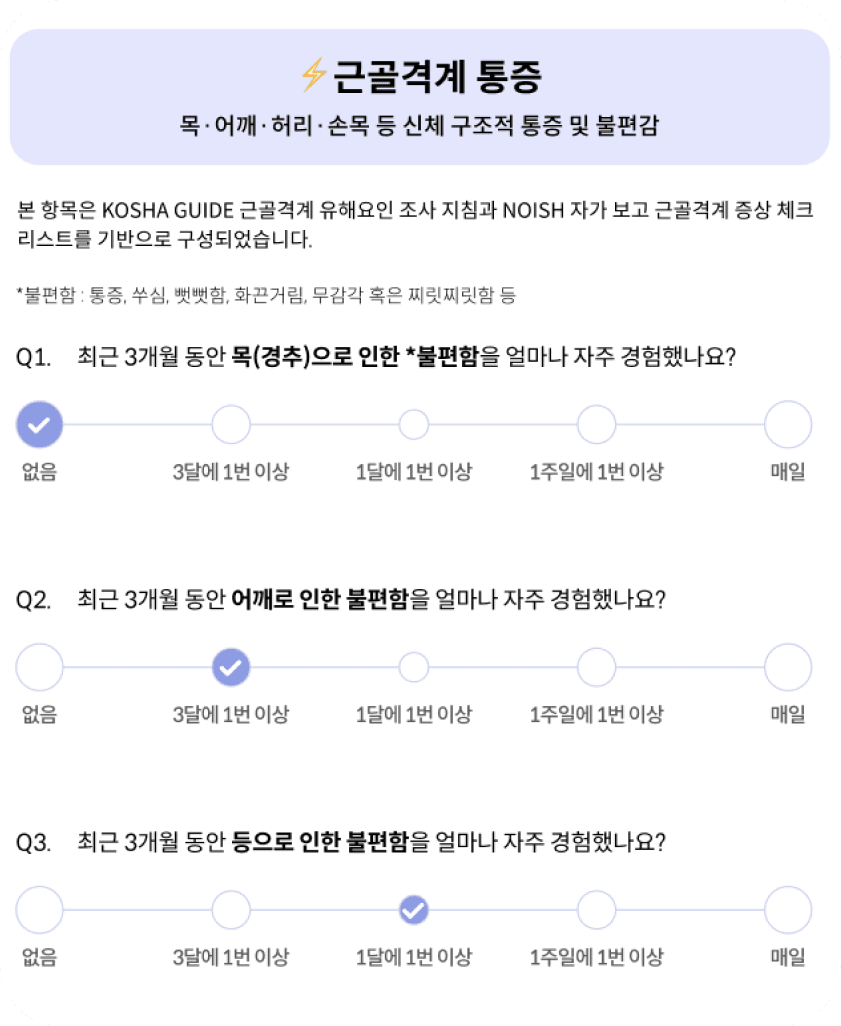Select '매일' for Q3 back question
Image resolution: width=841 pixels, height=1026 pixels.
coord(788,909)
